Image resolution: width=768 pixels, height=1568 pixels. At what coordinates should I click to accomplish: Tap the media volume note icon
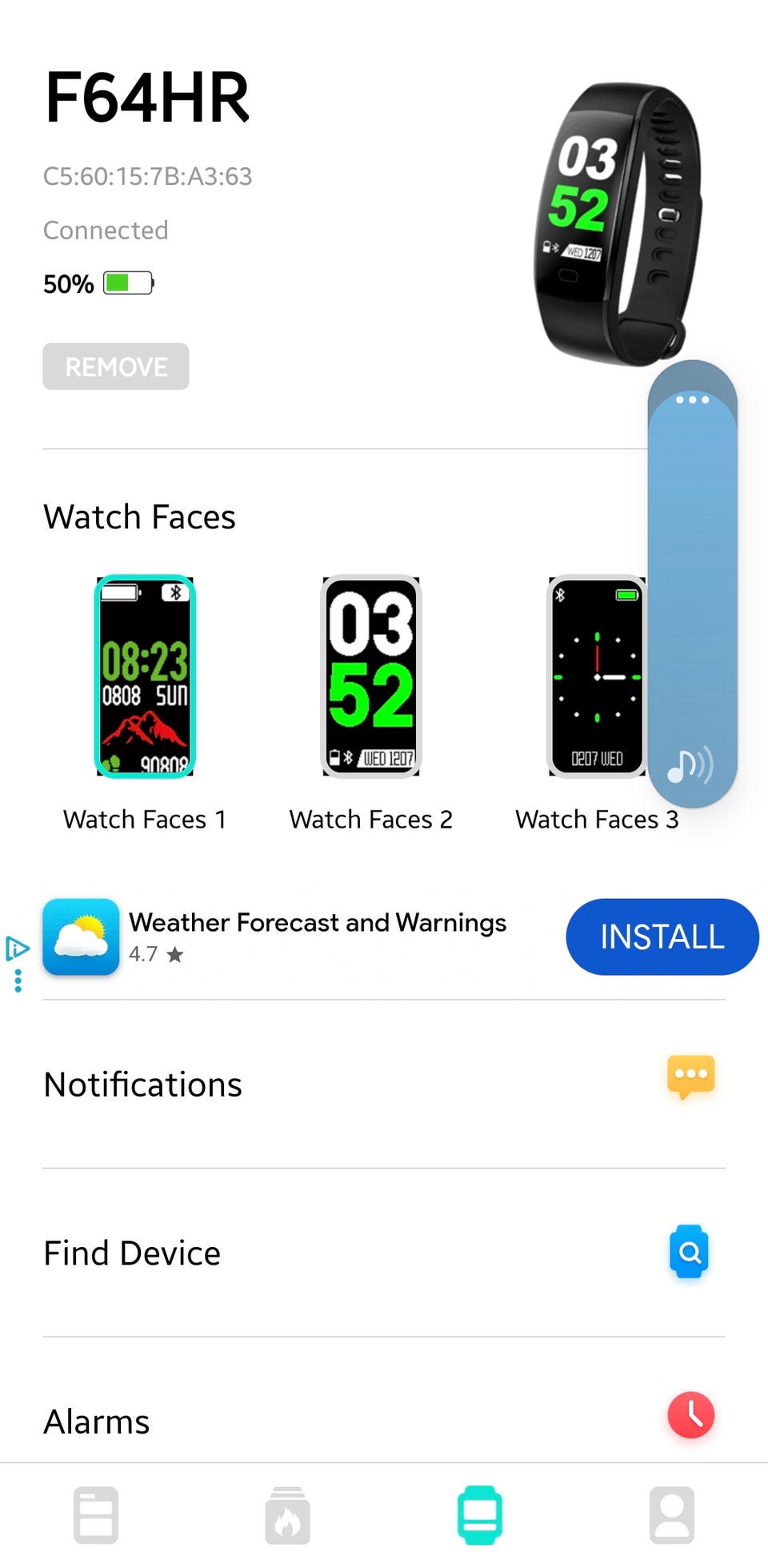coord(690,766)
